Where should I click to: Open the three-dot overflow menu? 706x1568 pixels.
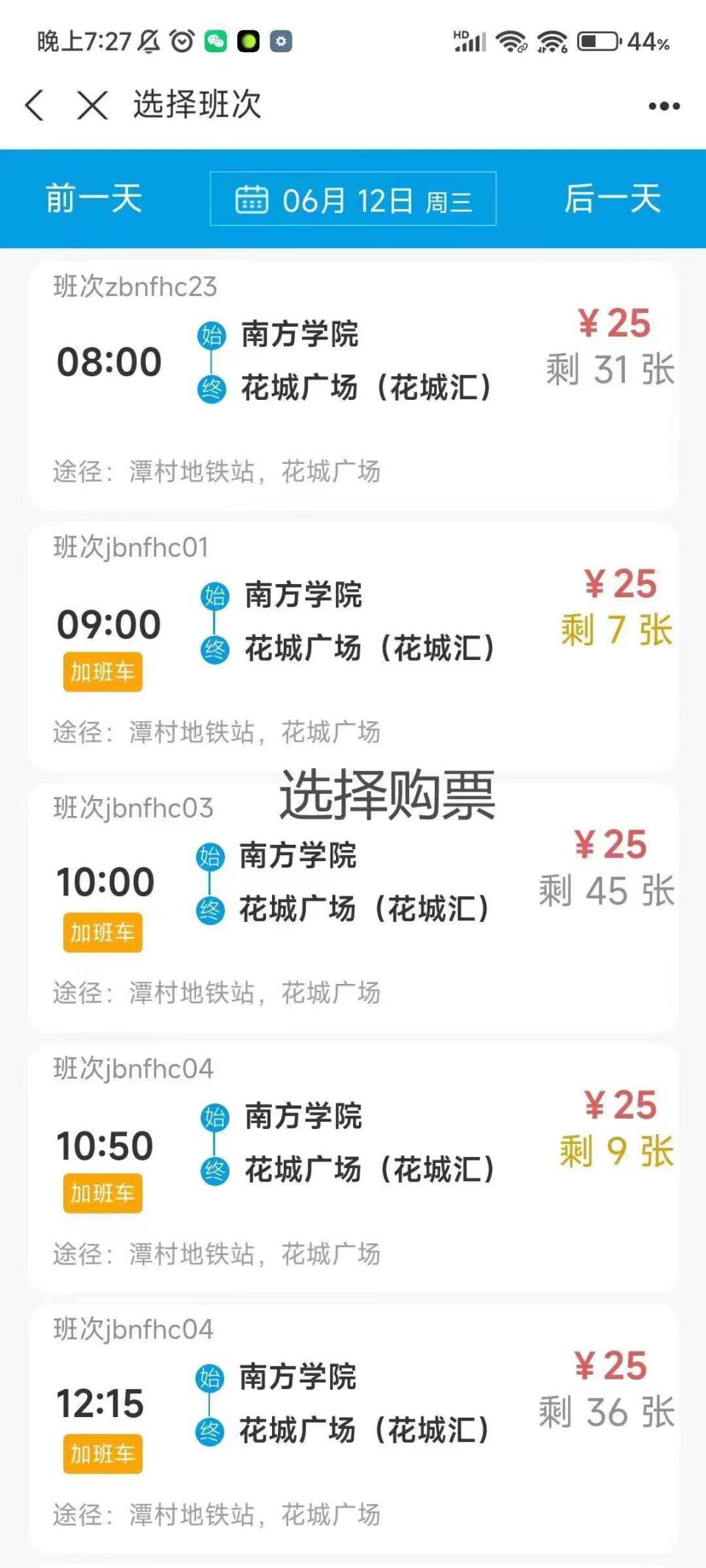[663, 106]
